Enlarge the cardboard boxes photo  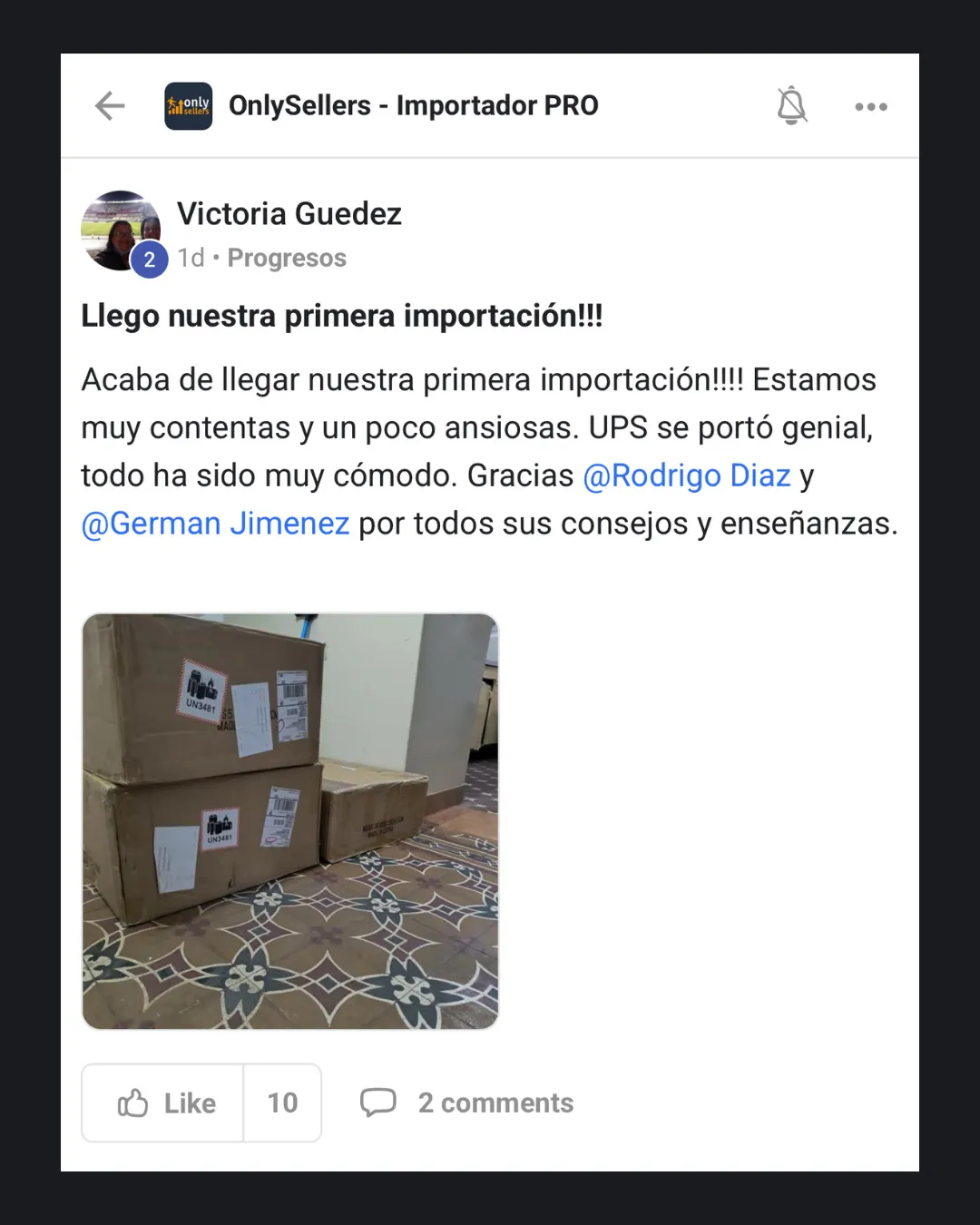[290, 821]
